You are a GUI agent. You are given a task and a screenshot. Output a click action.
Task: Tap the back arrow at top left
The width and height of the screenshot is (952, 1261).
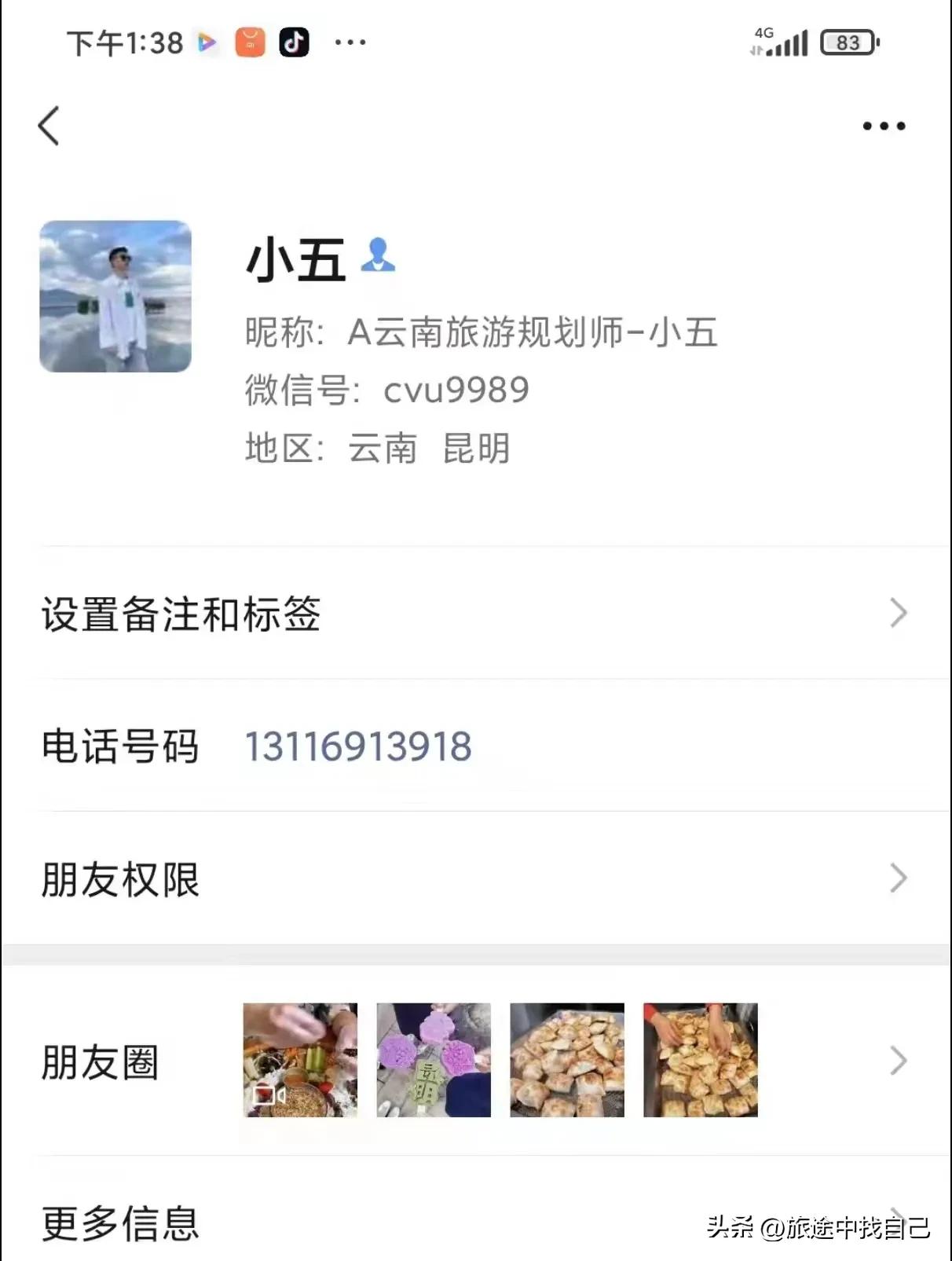(49, 126)
